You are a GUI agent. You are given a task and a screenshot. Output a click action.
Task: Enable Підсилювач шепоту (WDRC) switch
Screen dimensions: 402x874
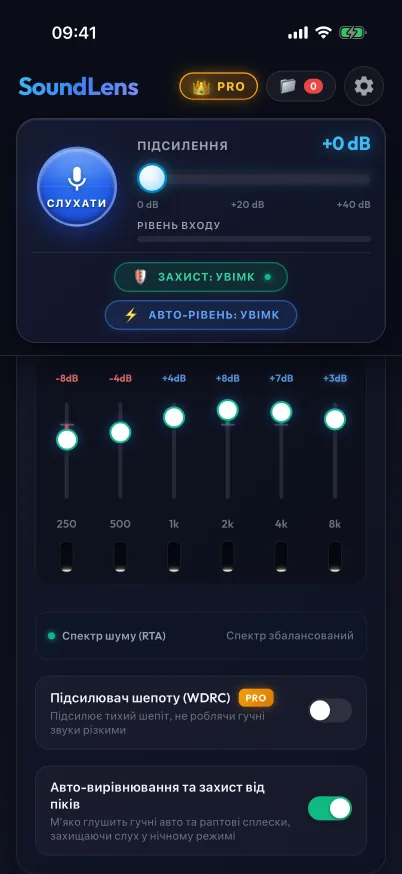click(x=330, y=711)
